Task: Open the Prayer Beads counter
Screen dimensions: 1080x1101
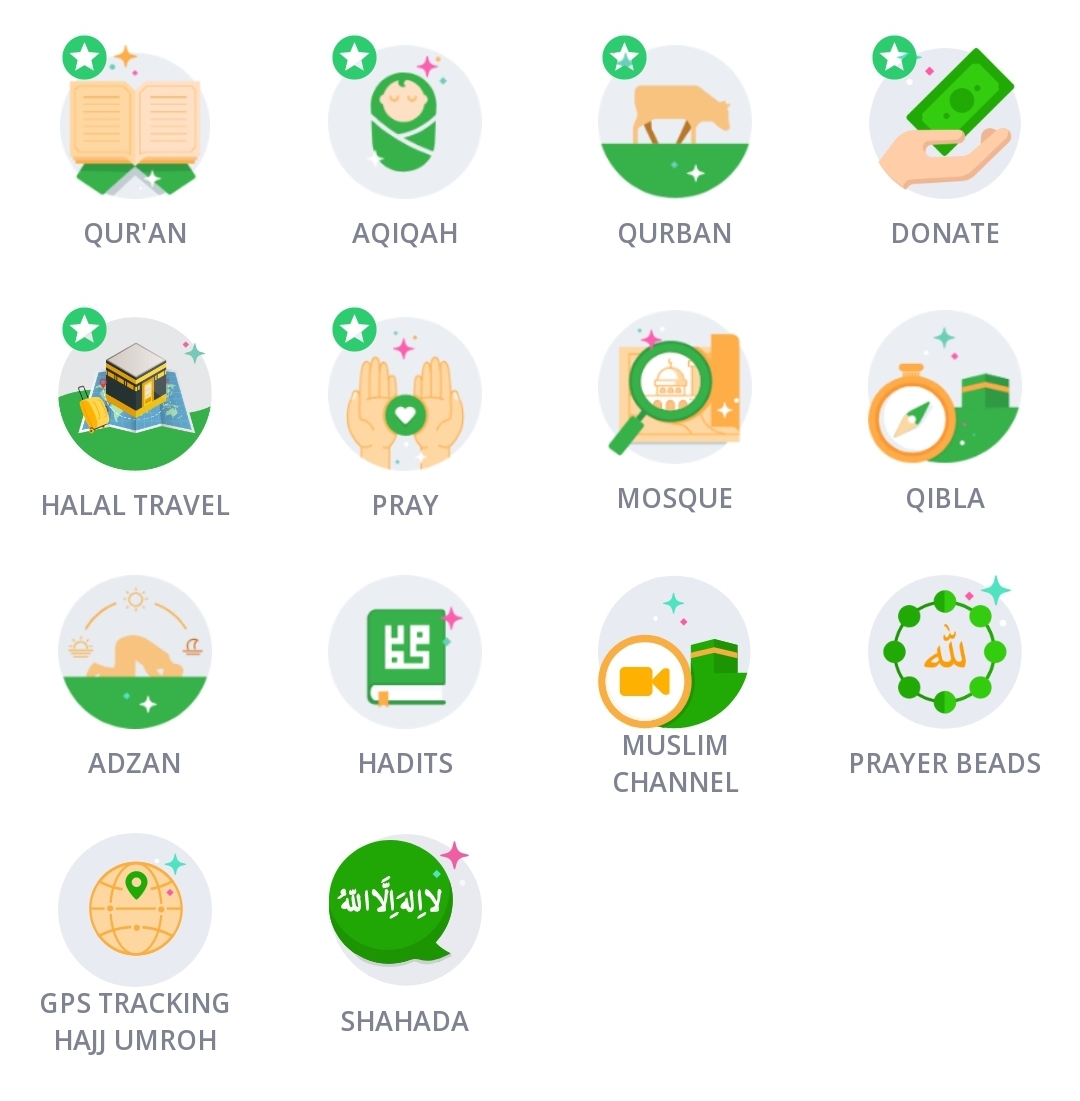Action: tap(945, 652)
